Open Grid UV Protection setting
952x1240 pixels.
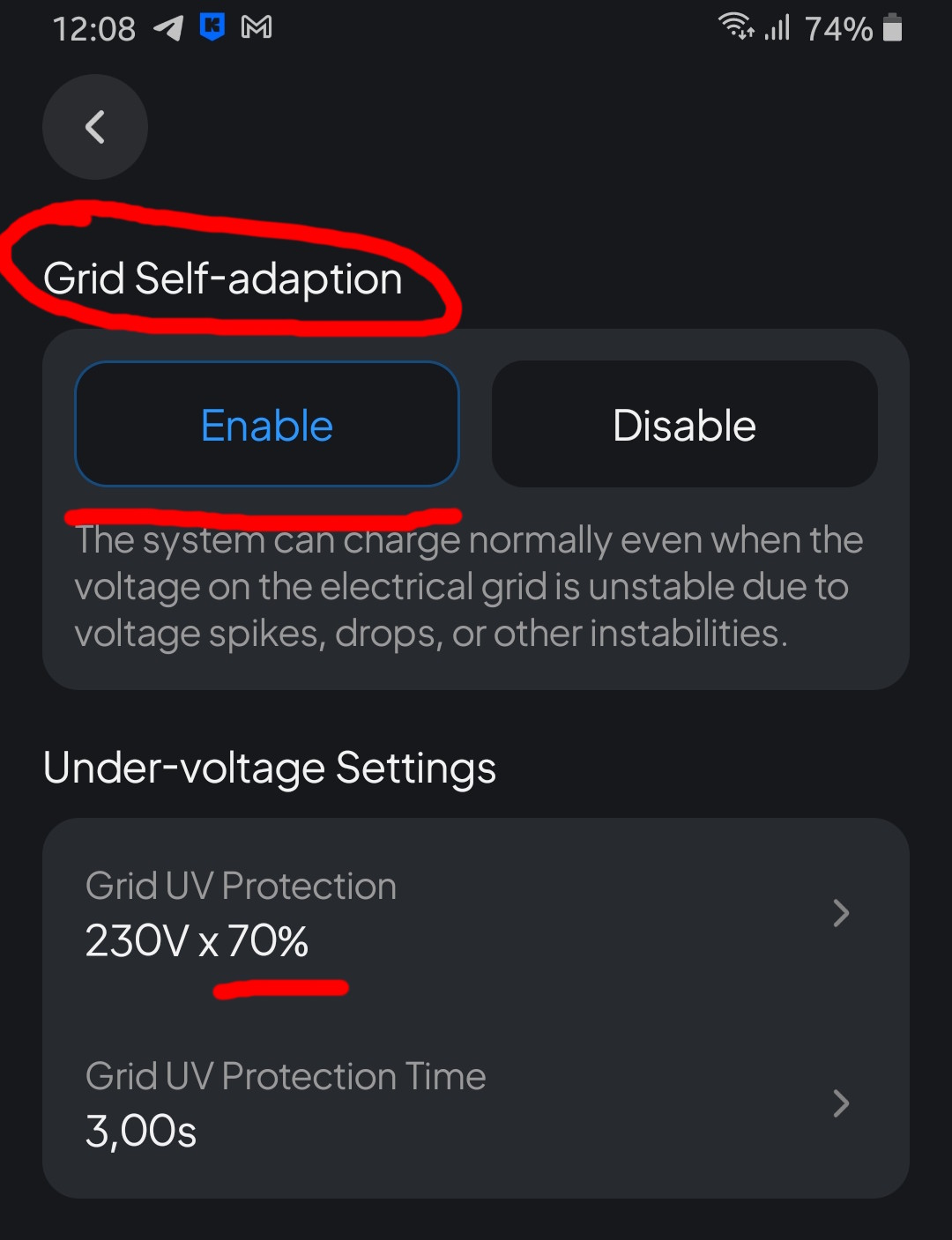(476, 914)
